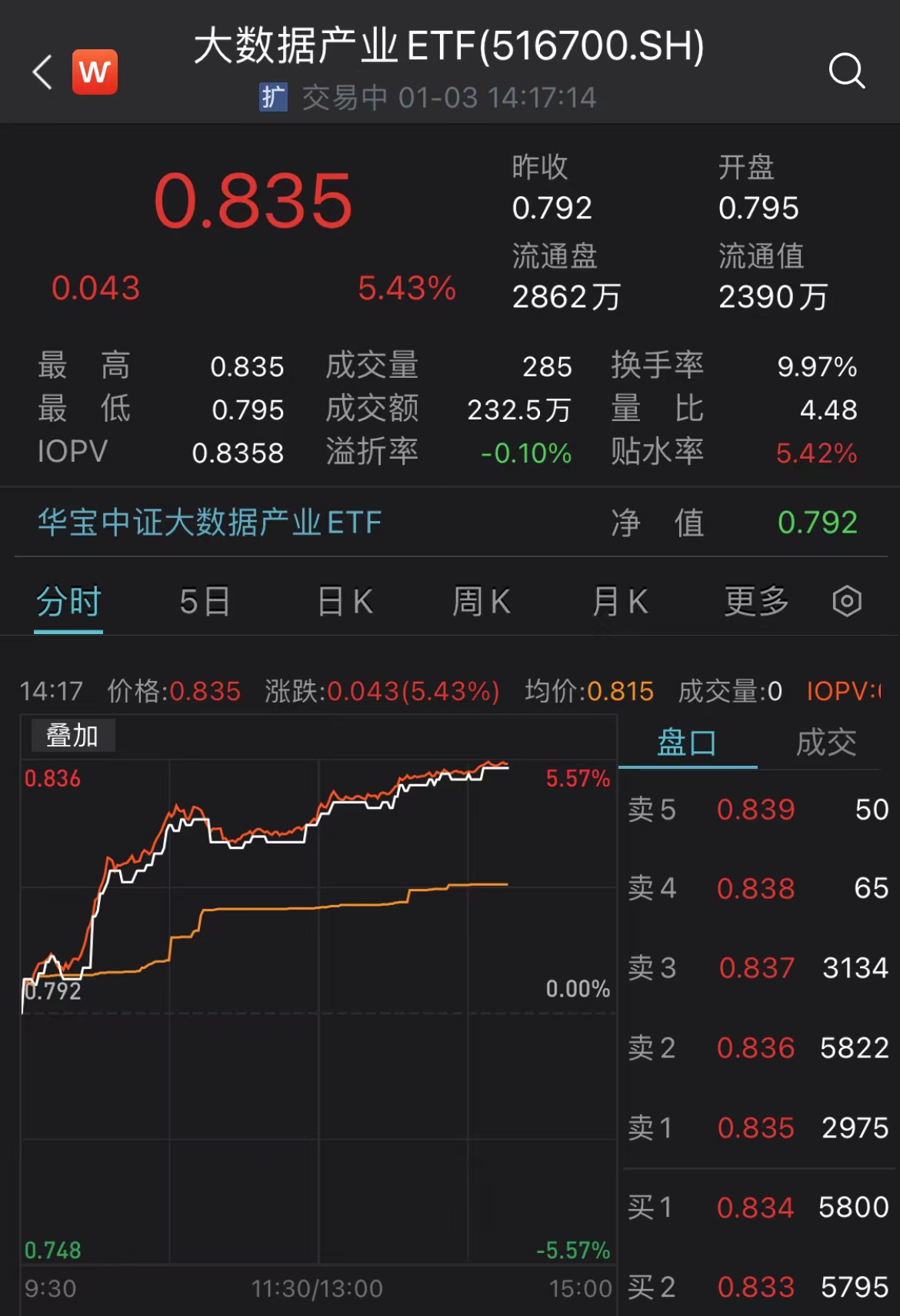900x1316 pixels.
Task: Toggle the 叠加 overlay on the chart
Action: (74, 736)
